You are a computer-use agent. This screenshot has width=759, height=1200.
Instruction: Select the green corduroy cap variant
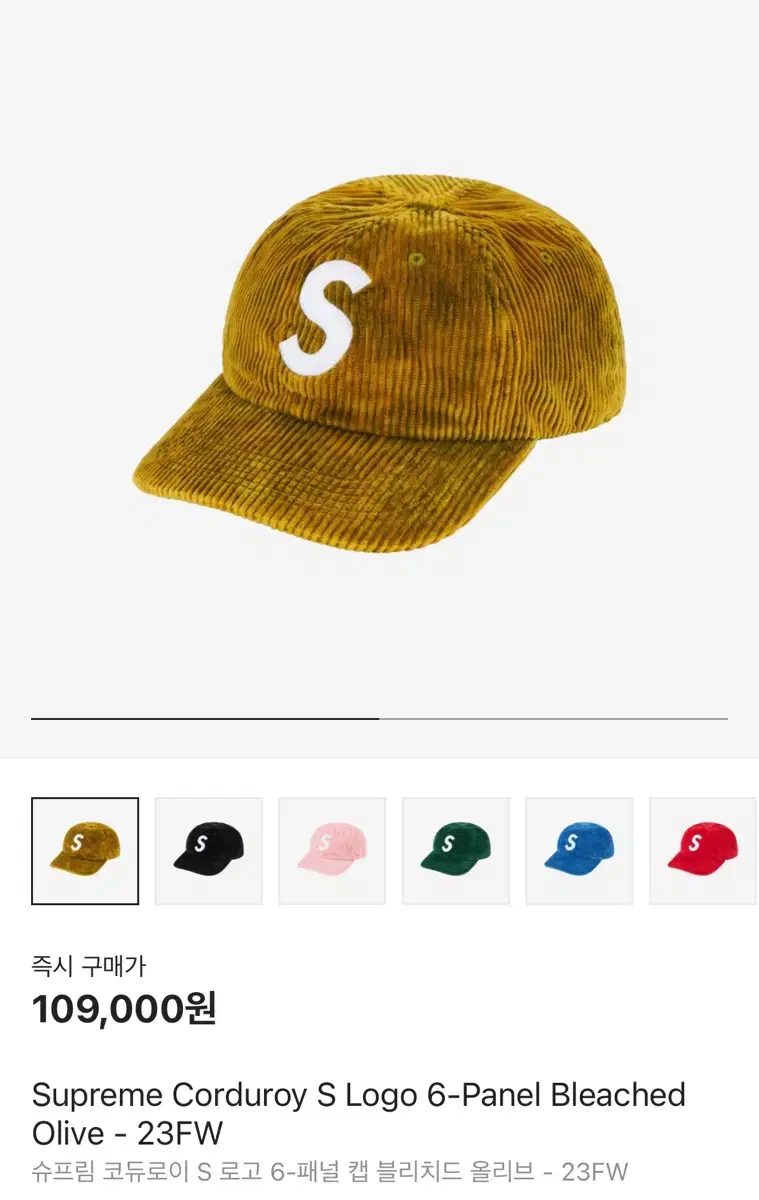coord(455,850)
